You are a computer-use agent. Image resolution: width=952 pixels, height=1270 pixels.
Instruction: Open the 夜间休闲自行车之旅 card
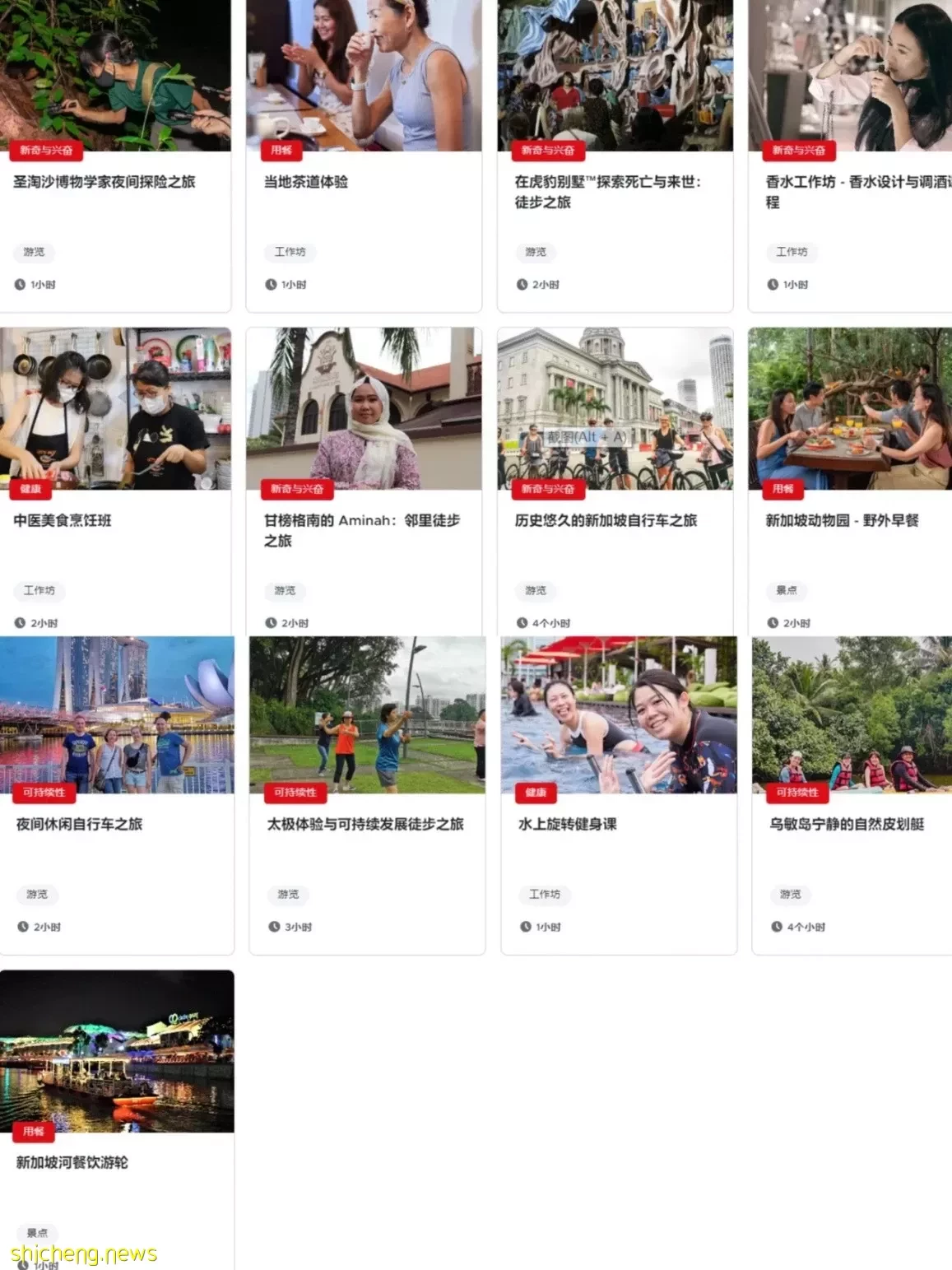point(80,824)
